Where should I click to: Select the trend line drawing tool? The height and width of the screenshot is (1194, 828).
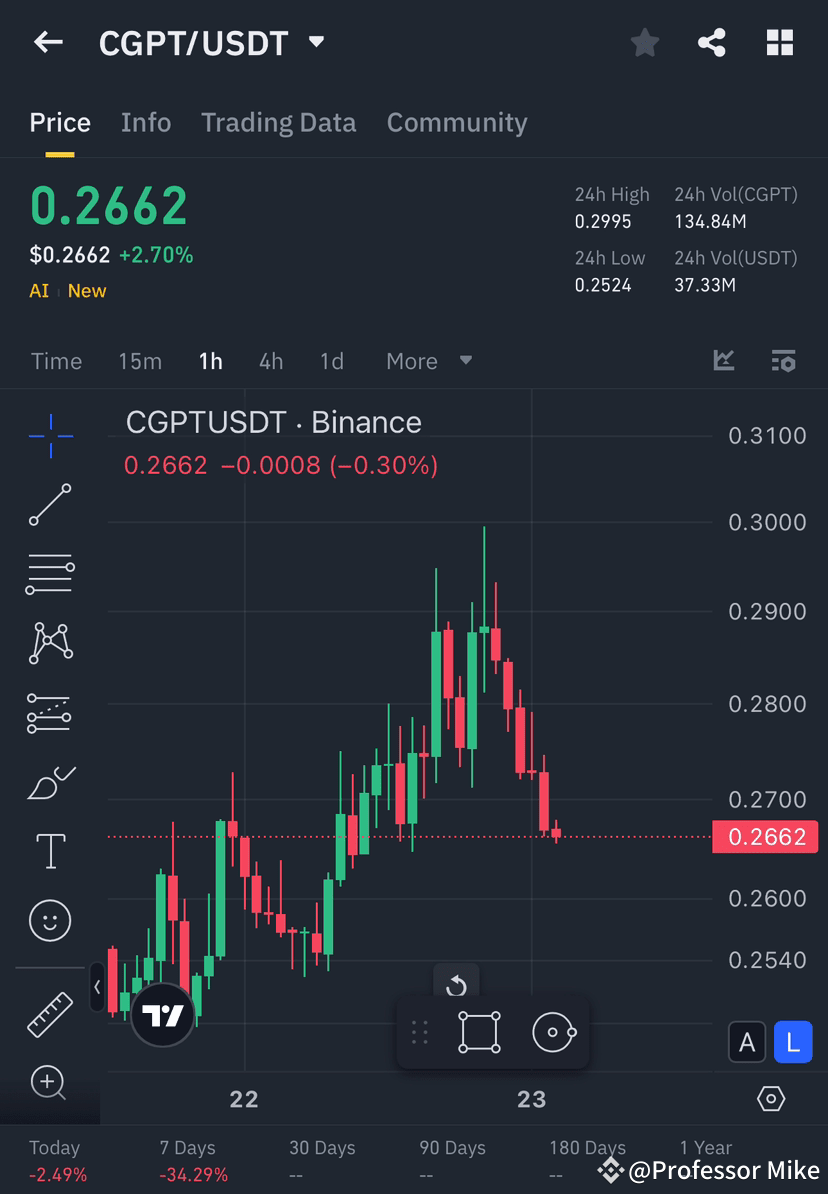click(50, 505)
